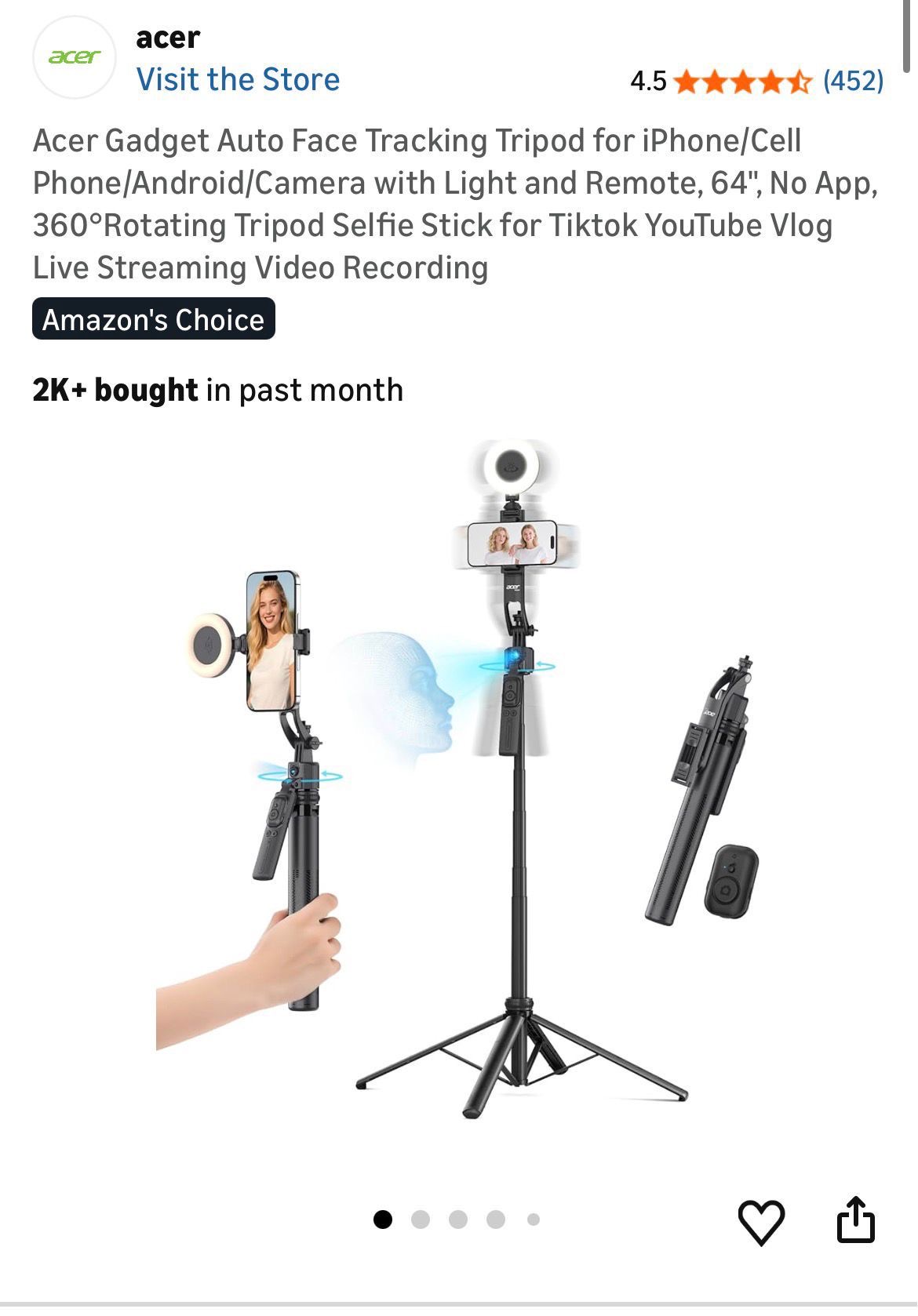Viewport: 918px width, 1316px height.
Task: Tap the Amazon's Choice badge
Action: click(154, 319)
